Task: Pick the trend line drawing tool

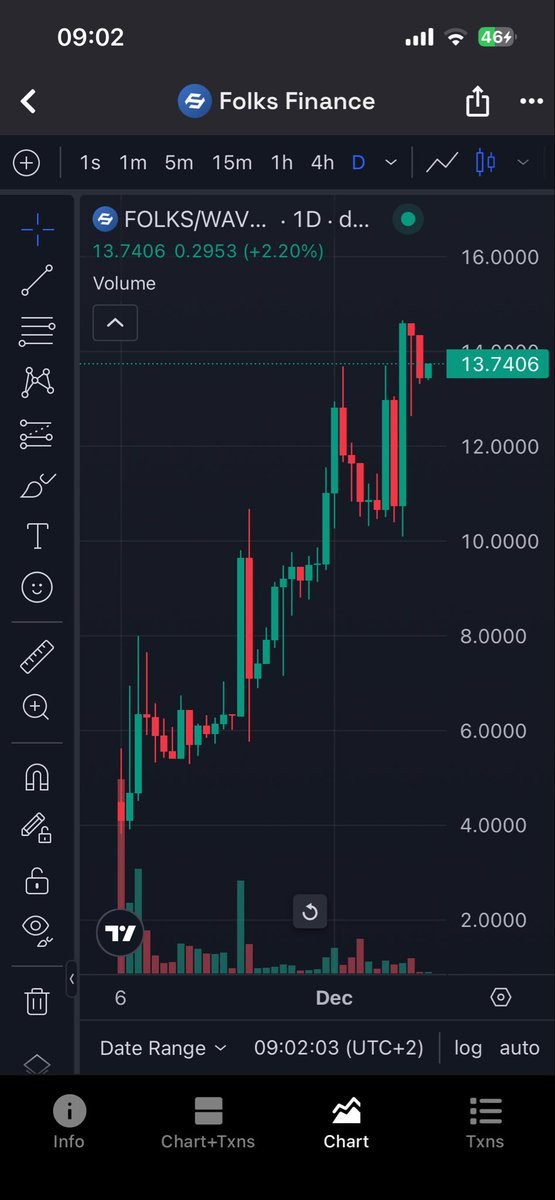Action: click(x=37, y=280)
